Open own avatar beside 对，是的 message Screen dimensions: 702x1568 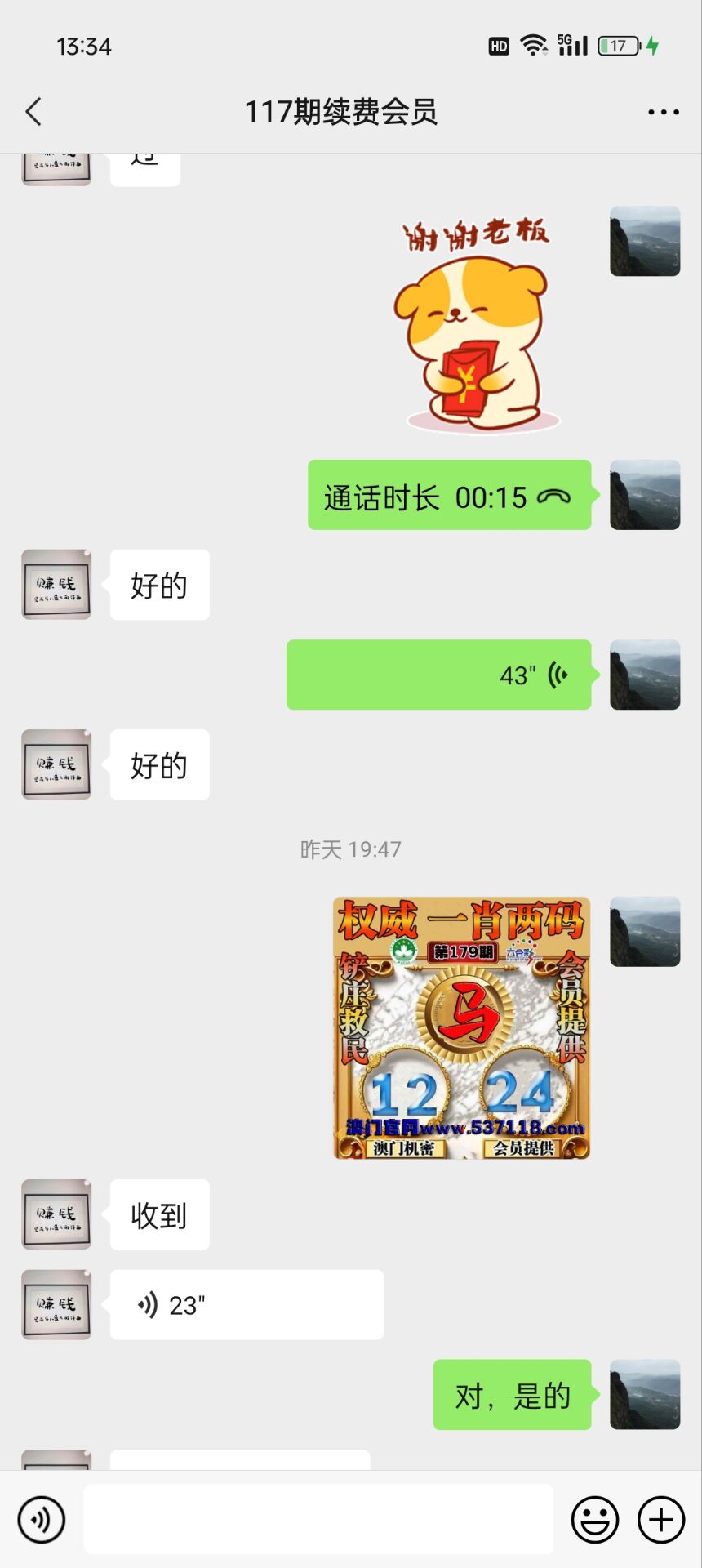(645, 1394)
